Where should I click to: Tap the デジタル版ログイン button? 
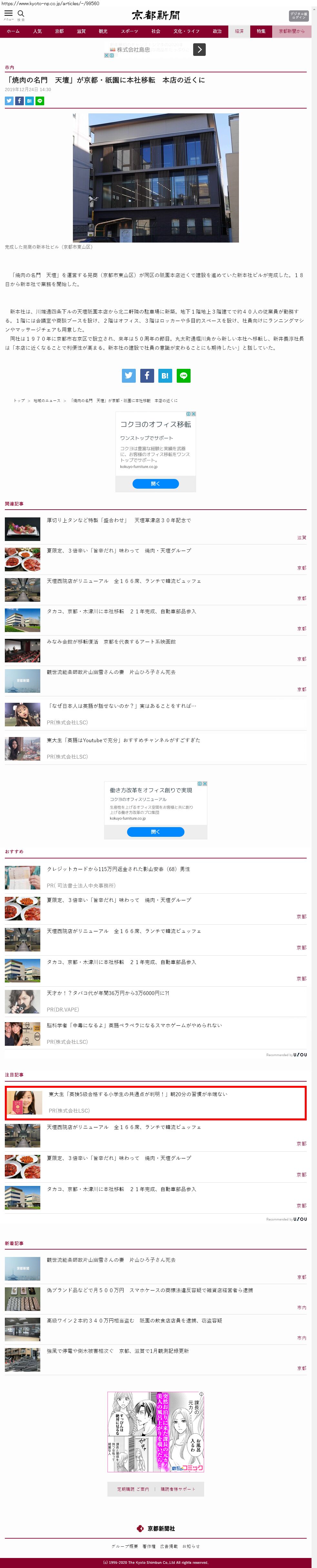coord(298,16)
